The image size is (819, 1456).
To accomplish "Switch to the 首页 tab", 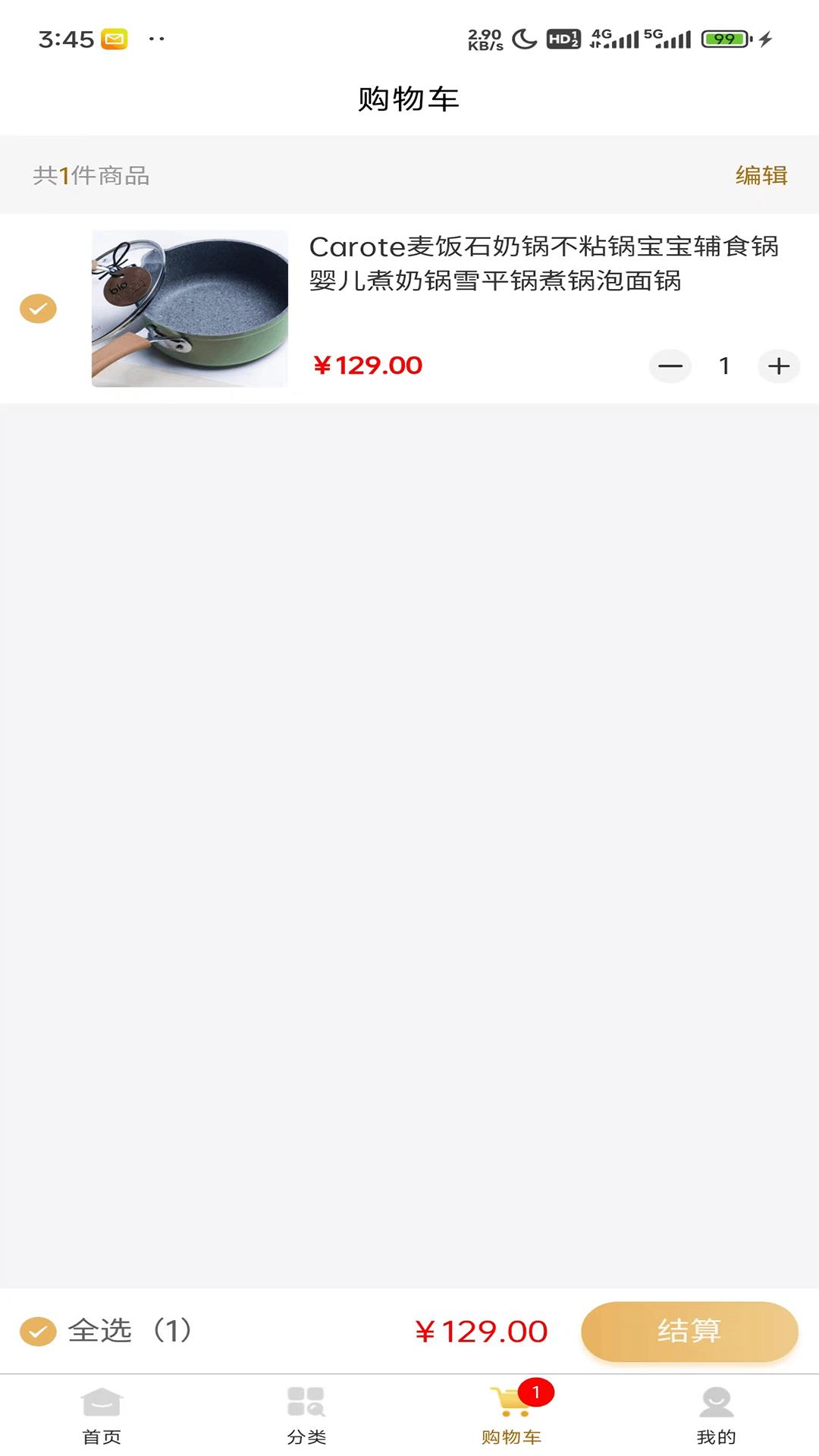I will point(102,1415).
